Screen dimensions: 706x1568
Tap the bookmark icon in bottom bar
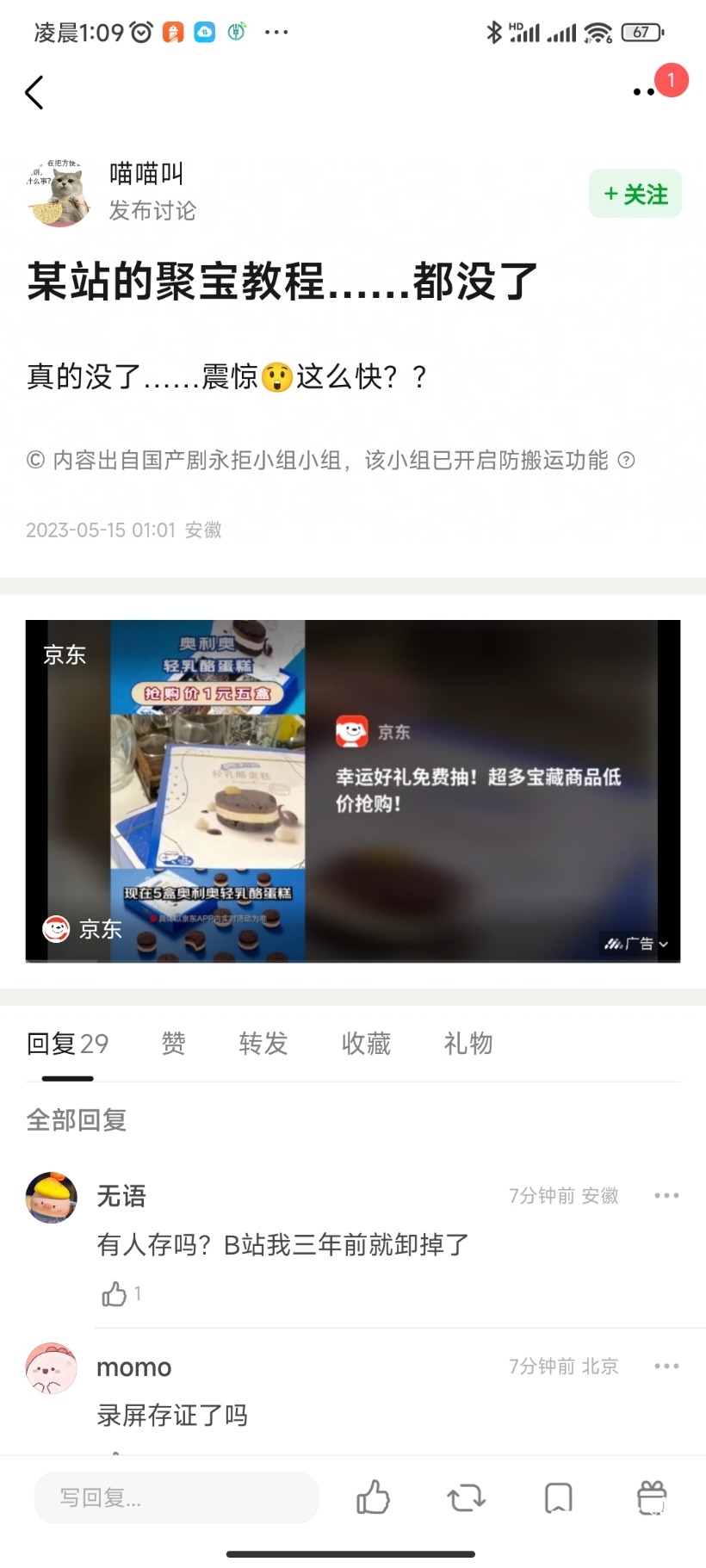(x=557, y=1498)
